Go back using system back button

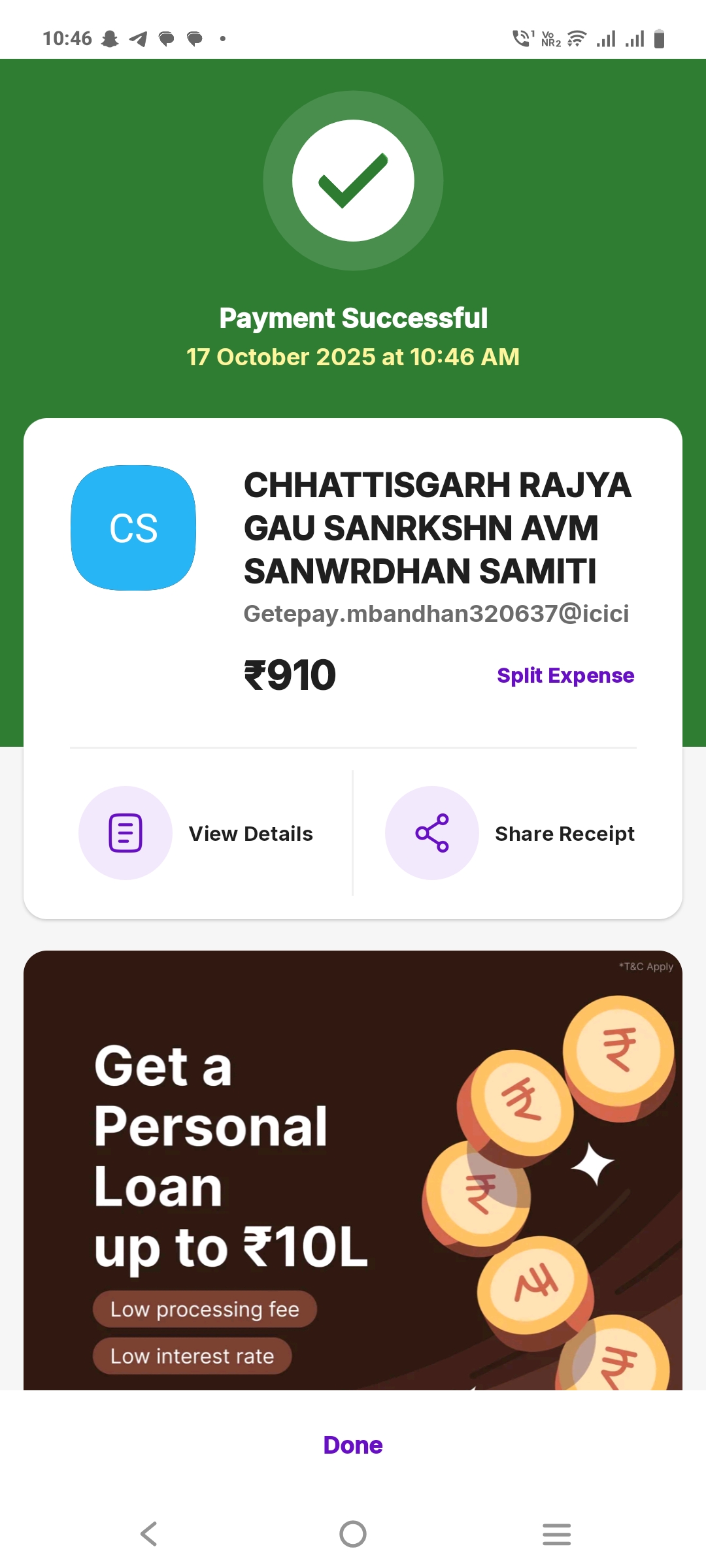[x=149, y=1533]
